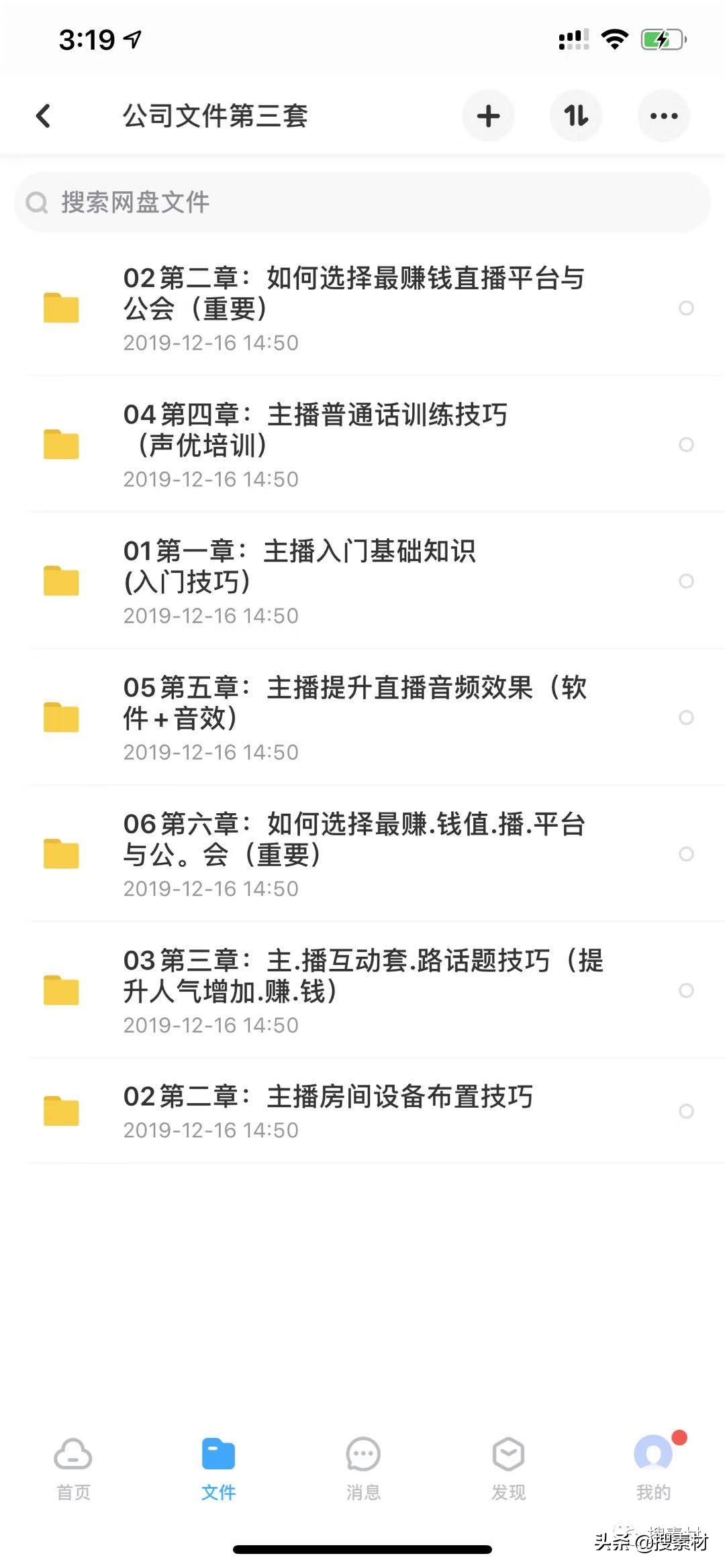725x1568 pixels.
Task: Open the sort order icon in top bar
Action: coord(576,115)
